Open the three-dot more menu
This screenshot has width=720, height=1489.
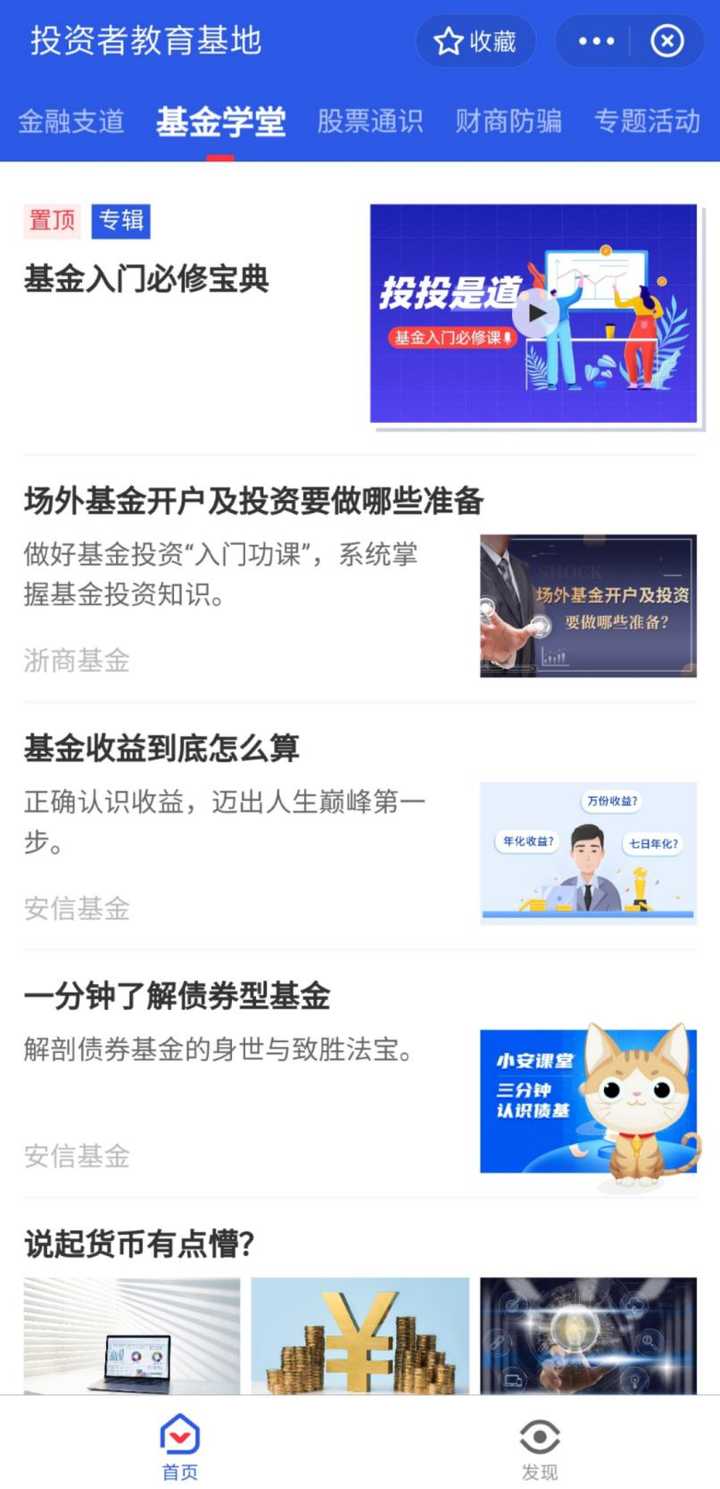click(x=596, y=41)
